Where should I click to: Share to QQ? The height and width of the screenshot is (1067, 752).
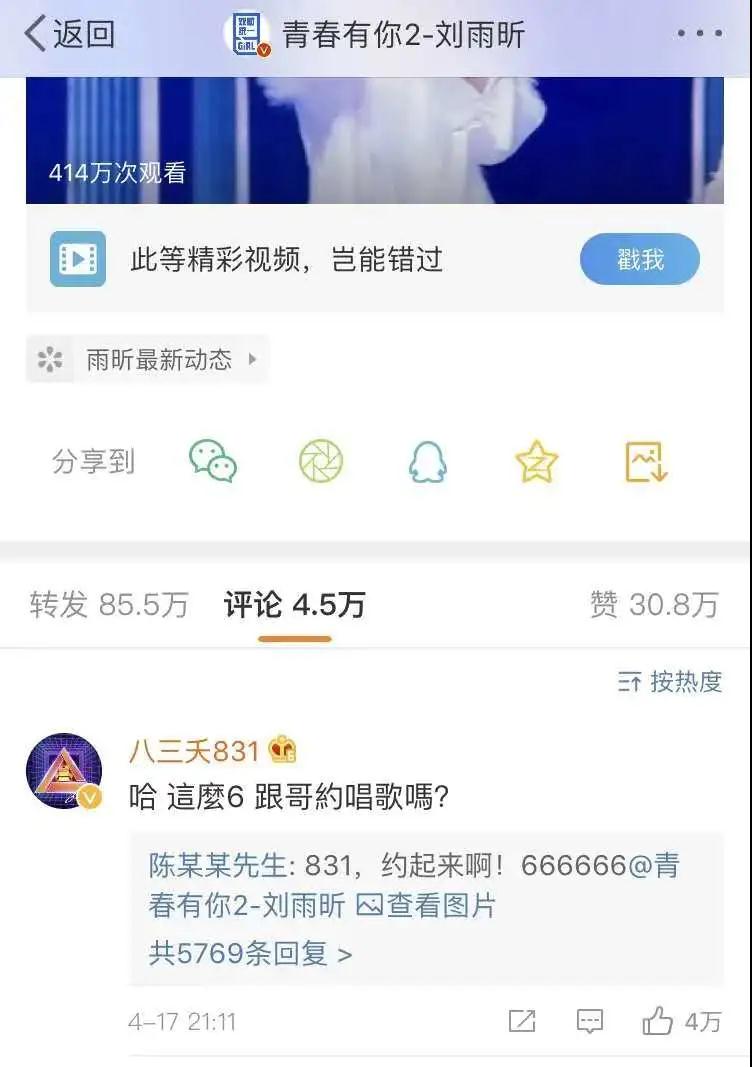pyautogui.click(x=428, y=462)
